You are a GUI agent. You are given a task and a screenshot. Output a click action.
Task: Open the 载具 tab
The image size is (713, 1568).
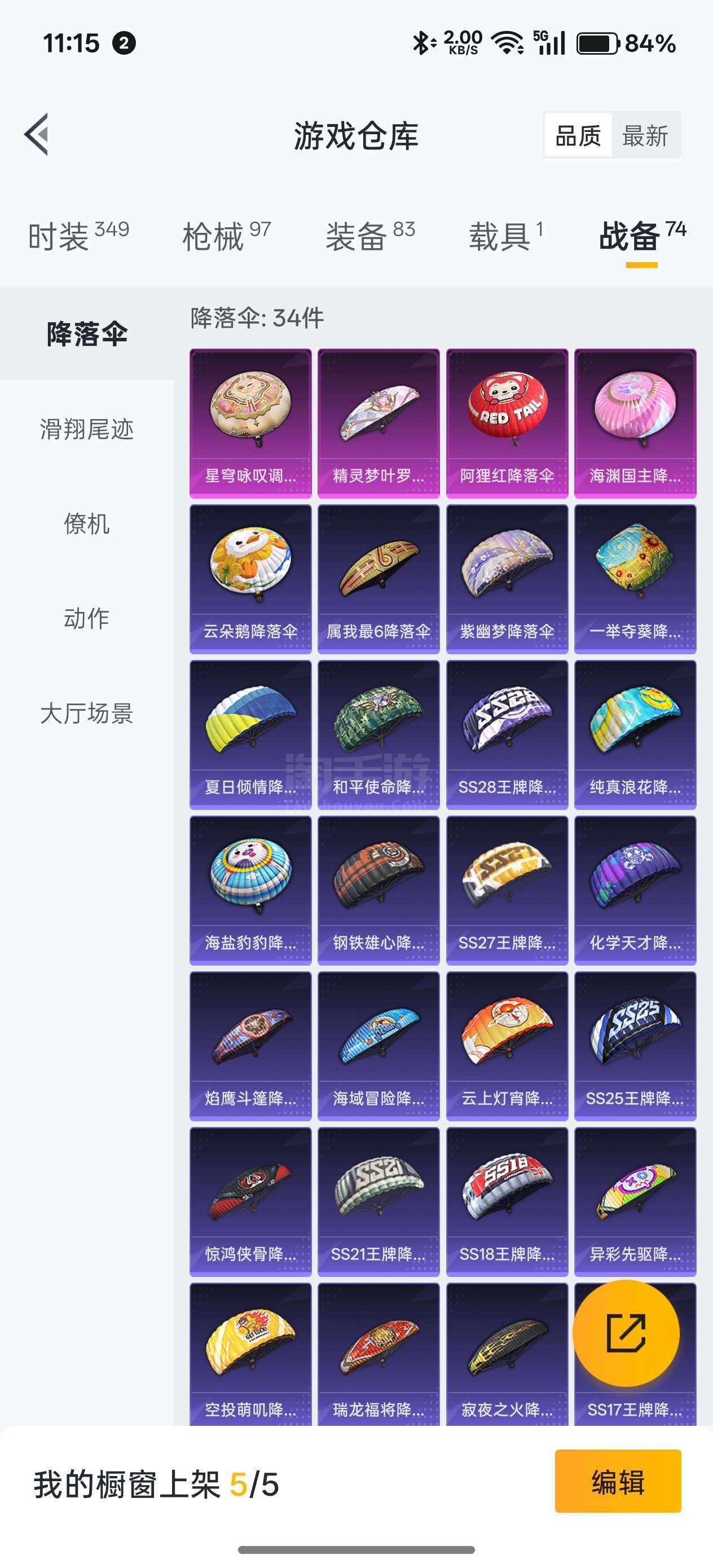505,236
